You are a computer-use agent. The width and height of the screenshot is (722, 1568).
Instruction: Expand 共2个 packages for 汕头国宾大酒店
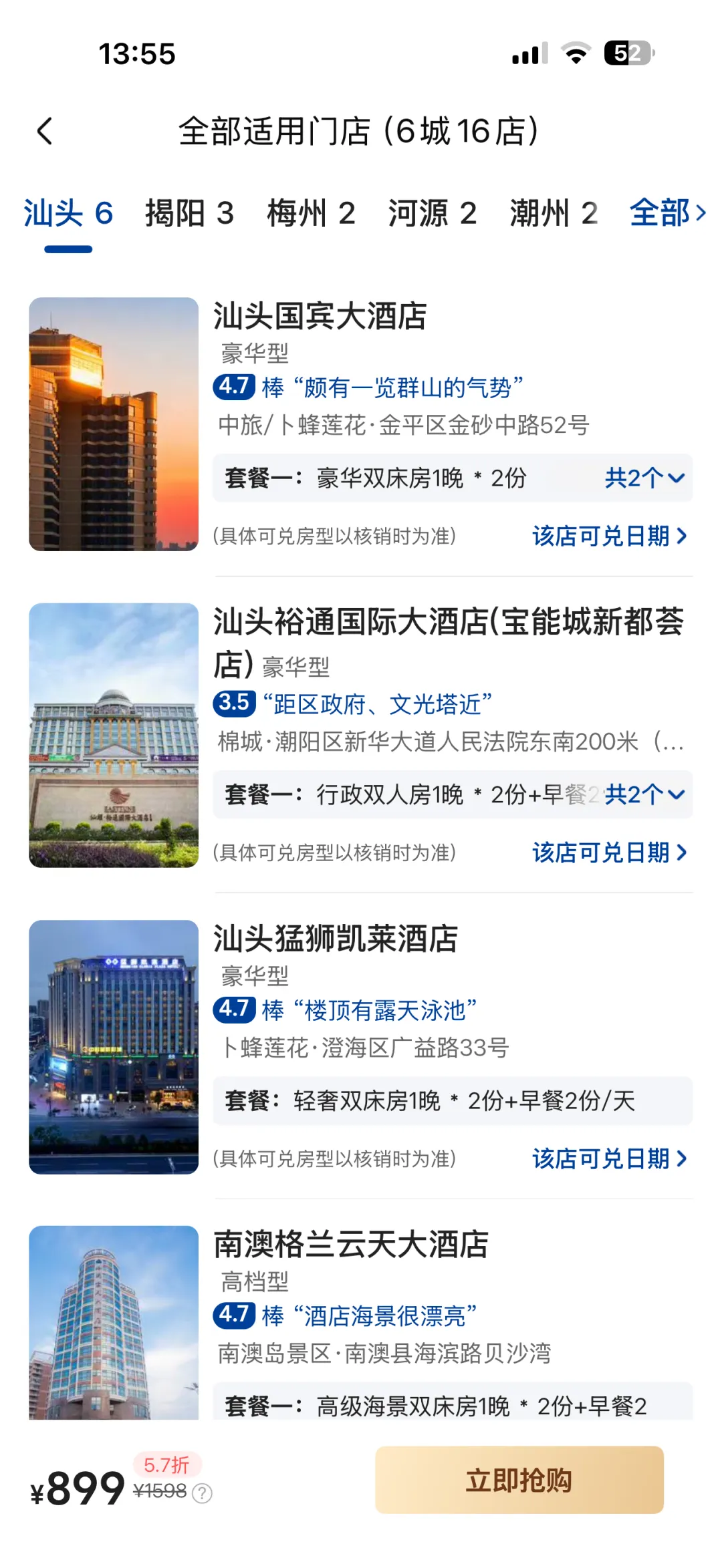[644, 478]
